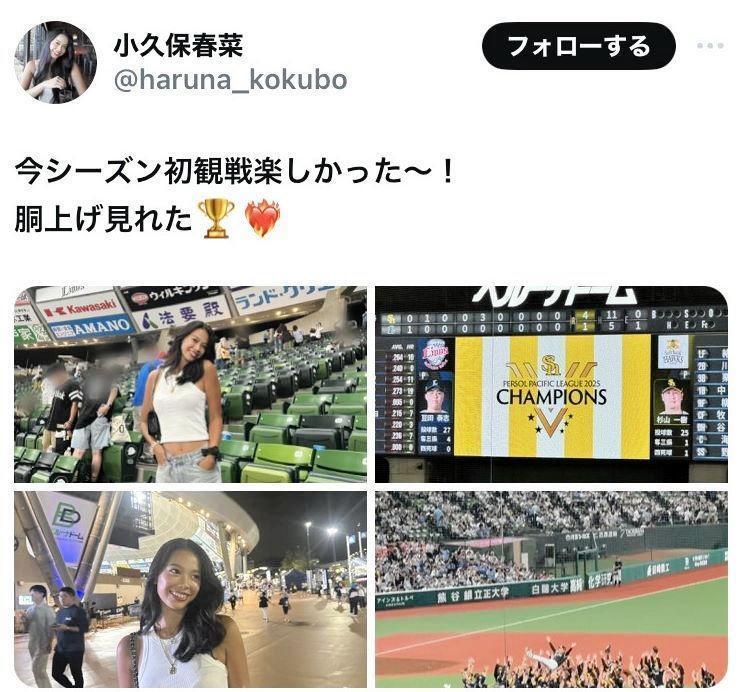Open the stadium seats photo
This screenshot has width=745, height=692.
coord(190,385)
